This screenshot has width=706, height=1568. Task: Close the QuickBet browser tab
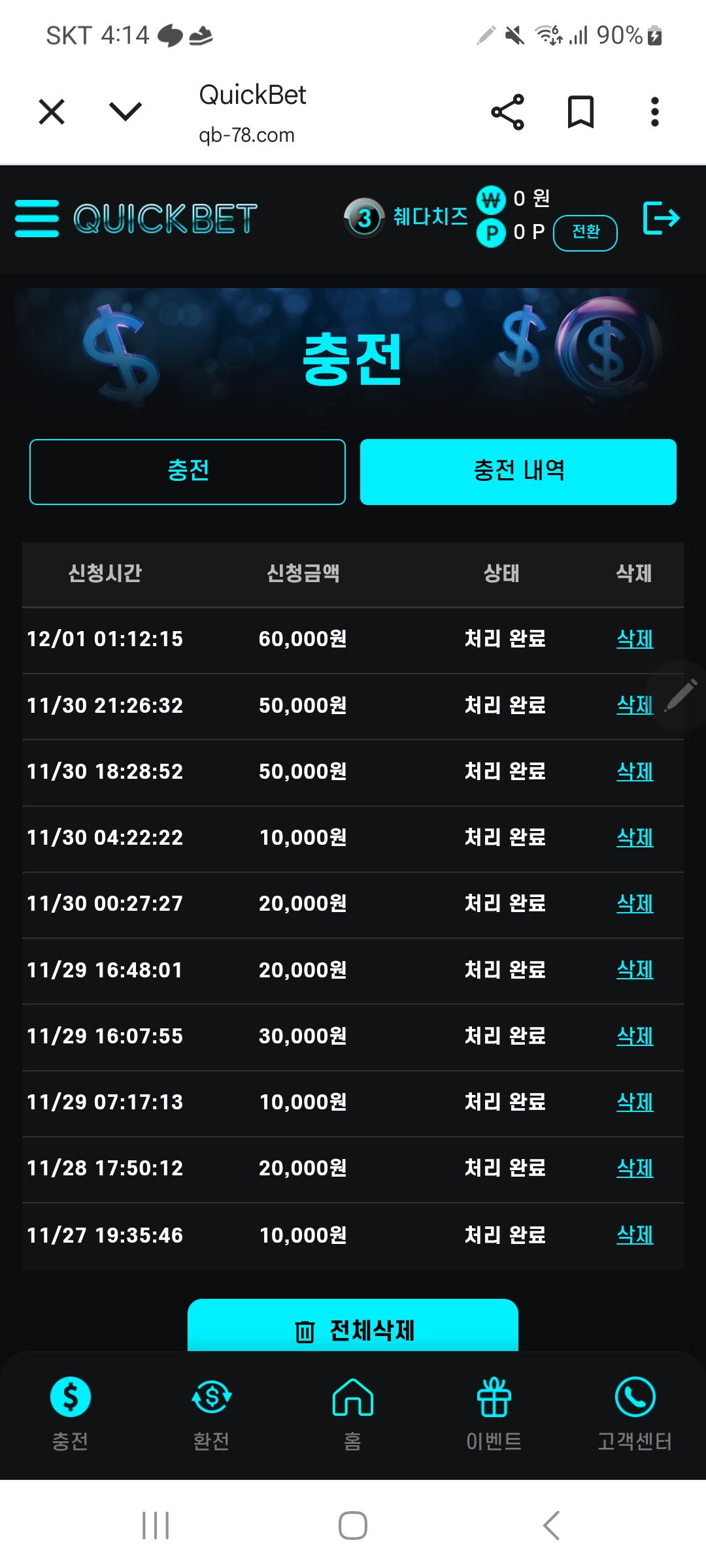tap(52, 112)
